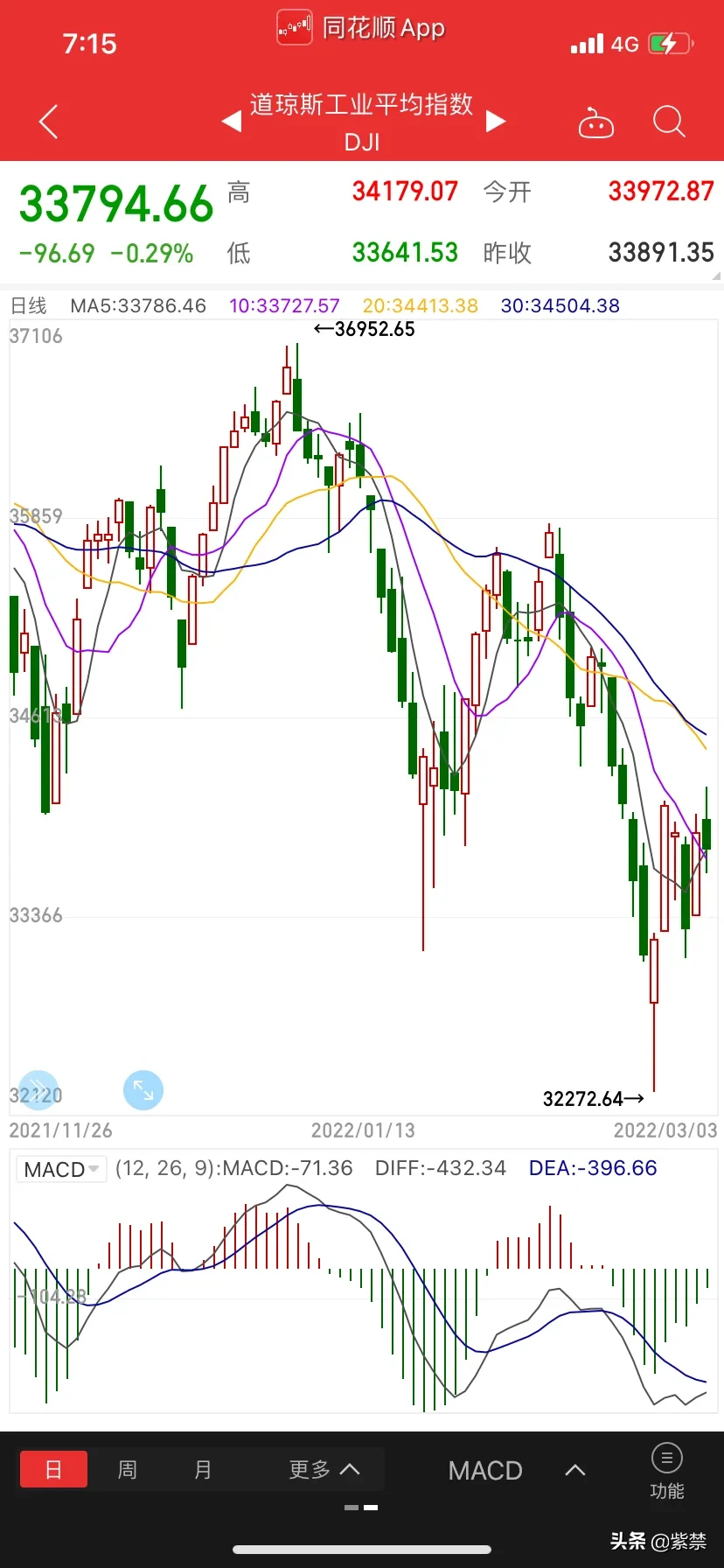Open the 功能 menu
Viewport: 724px width, 1568px height.
click(667, 1470)
